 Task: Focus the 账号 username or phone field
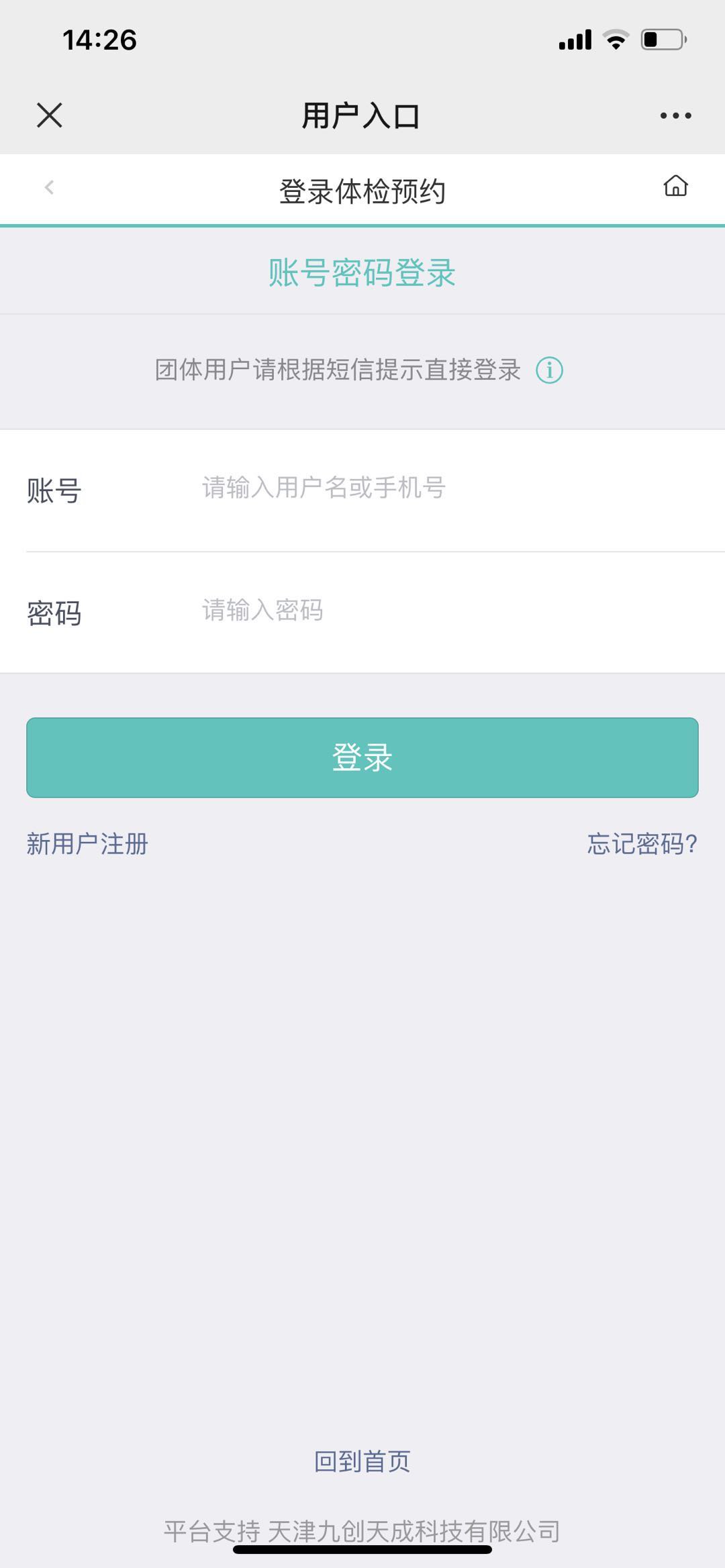443,488
